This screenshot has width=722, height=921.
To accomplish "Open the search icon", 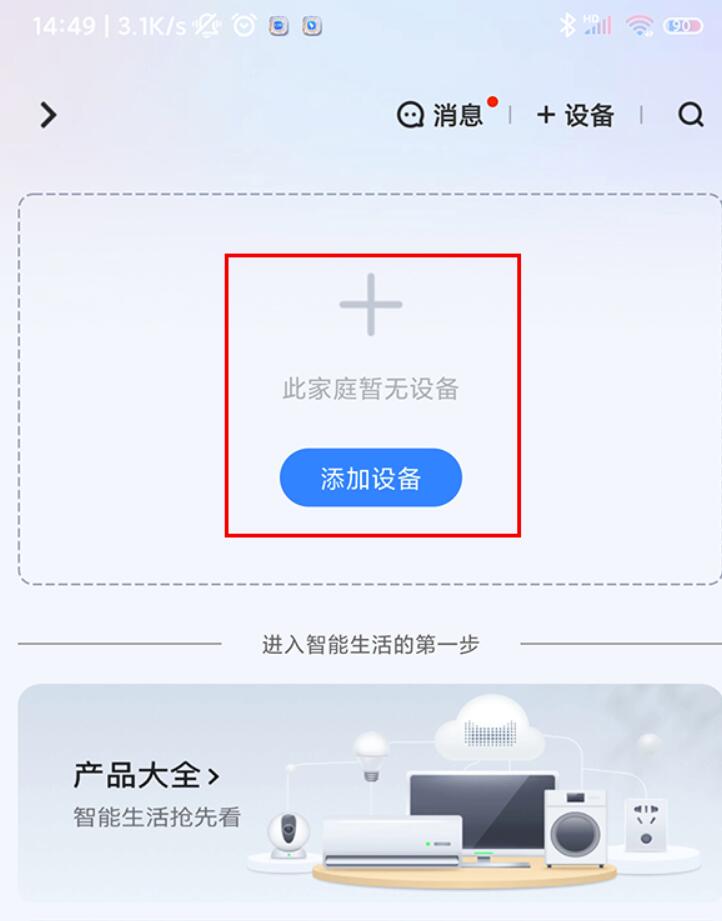I will [x=690, y=115].
